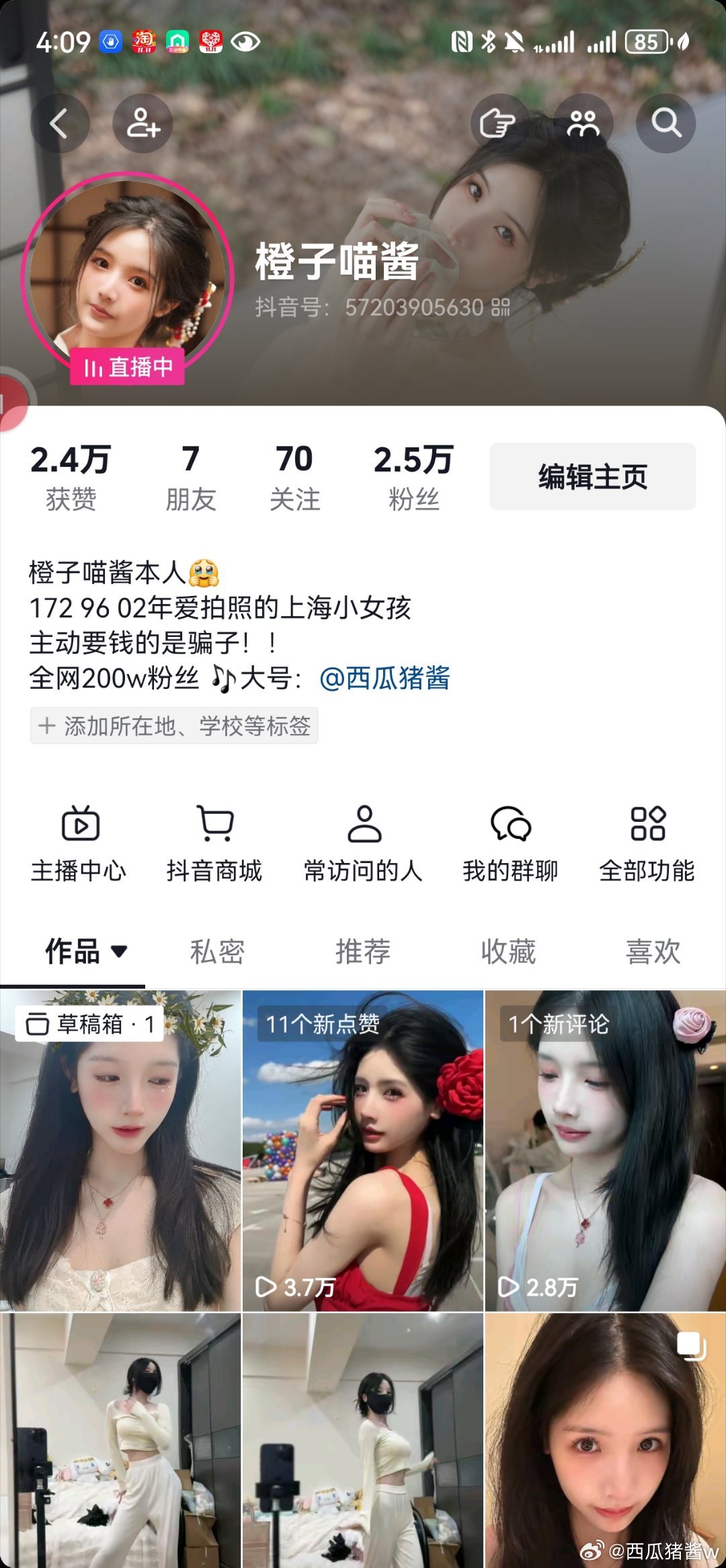Go back with the arrow icon

point(60,124)
